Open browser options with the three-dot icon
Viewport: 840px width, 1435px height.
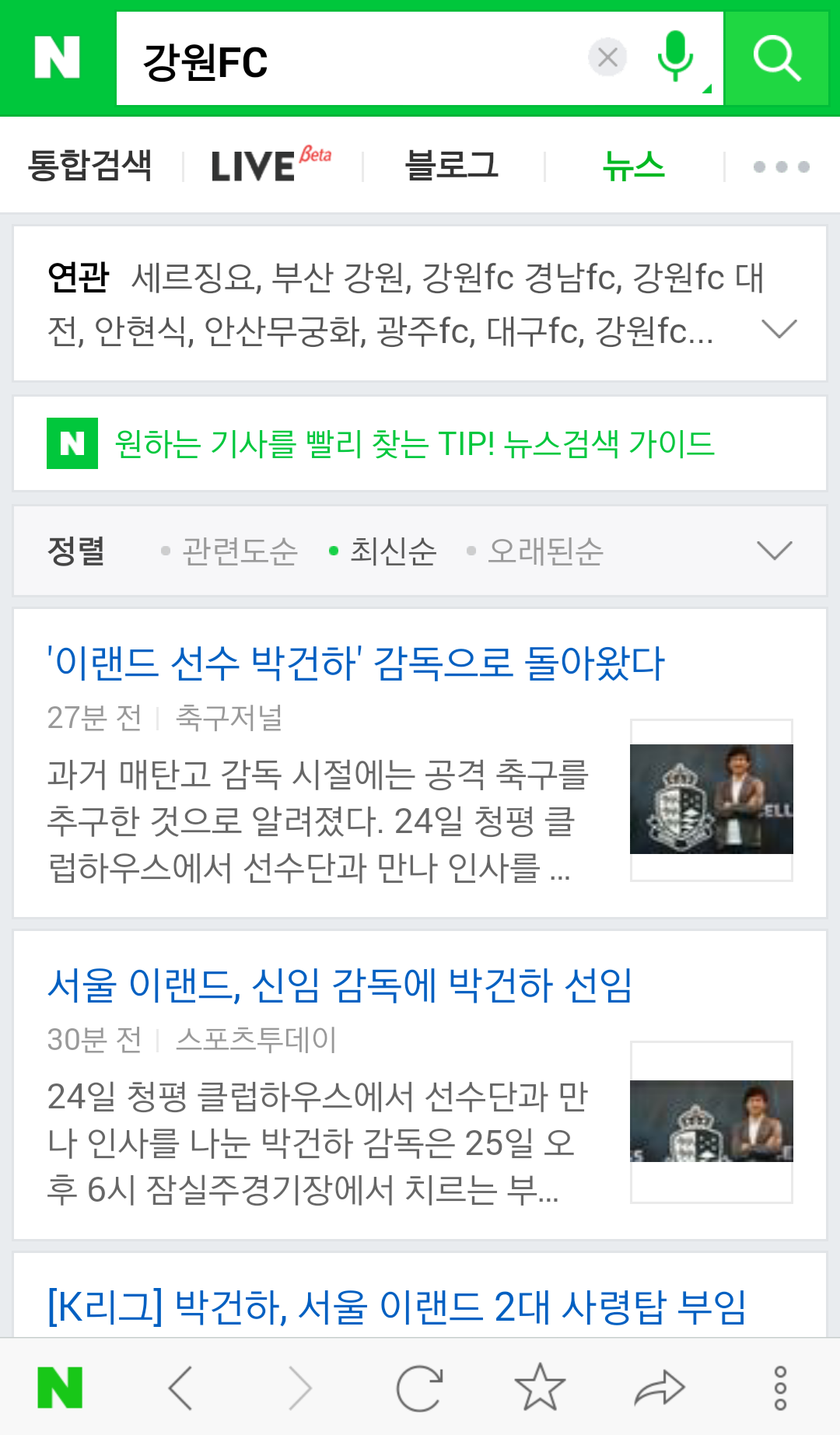pyautogui.click(x=779, y=1388)
